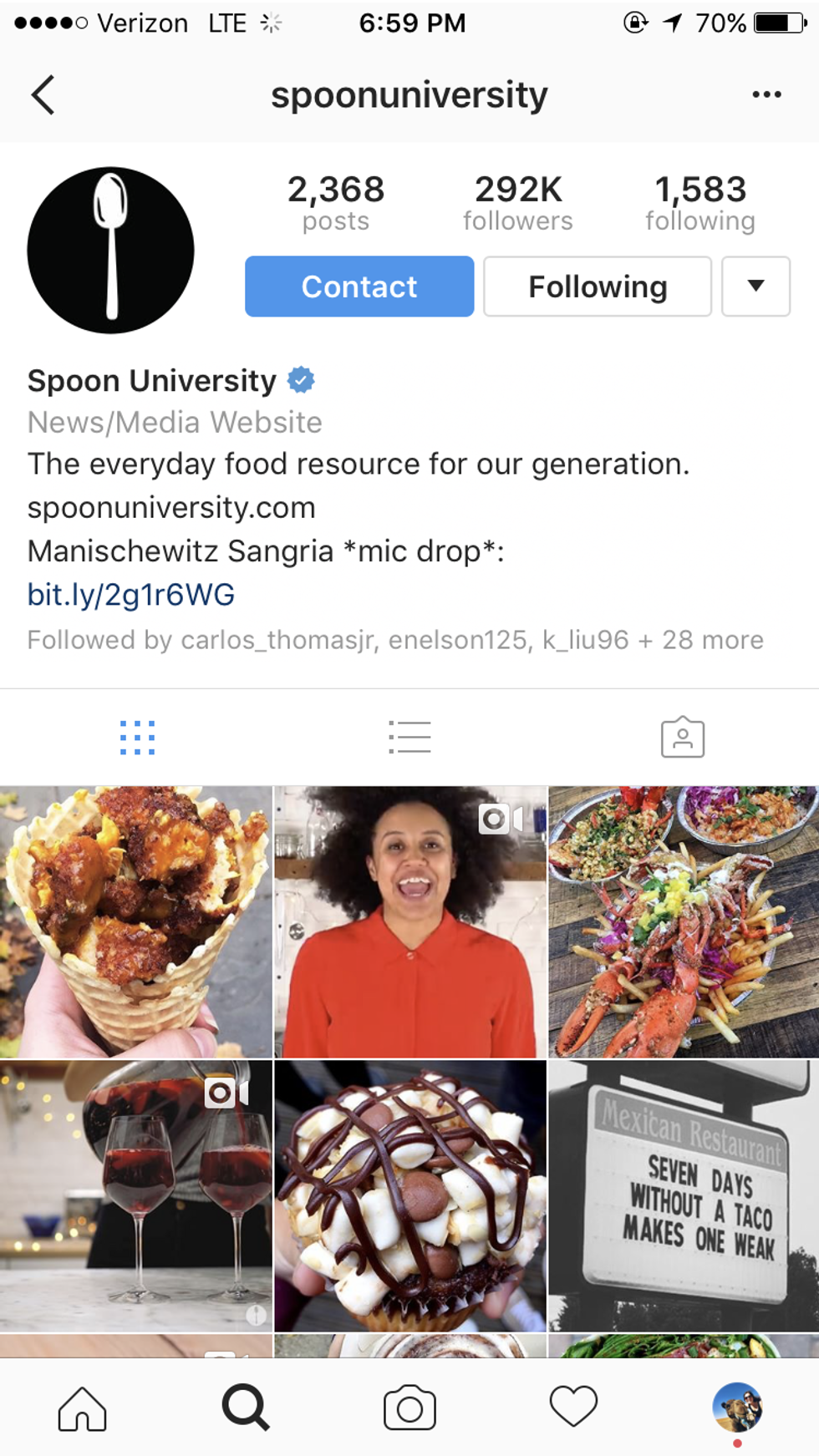Go back from the spoonuniversity profile
The height and width of the screenshot is (1456, 819).
[43, 94]
